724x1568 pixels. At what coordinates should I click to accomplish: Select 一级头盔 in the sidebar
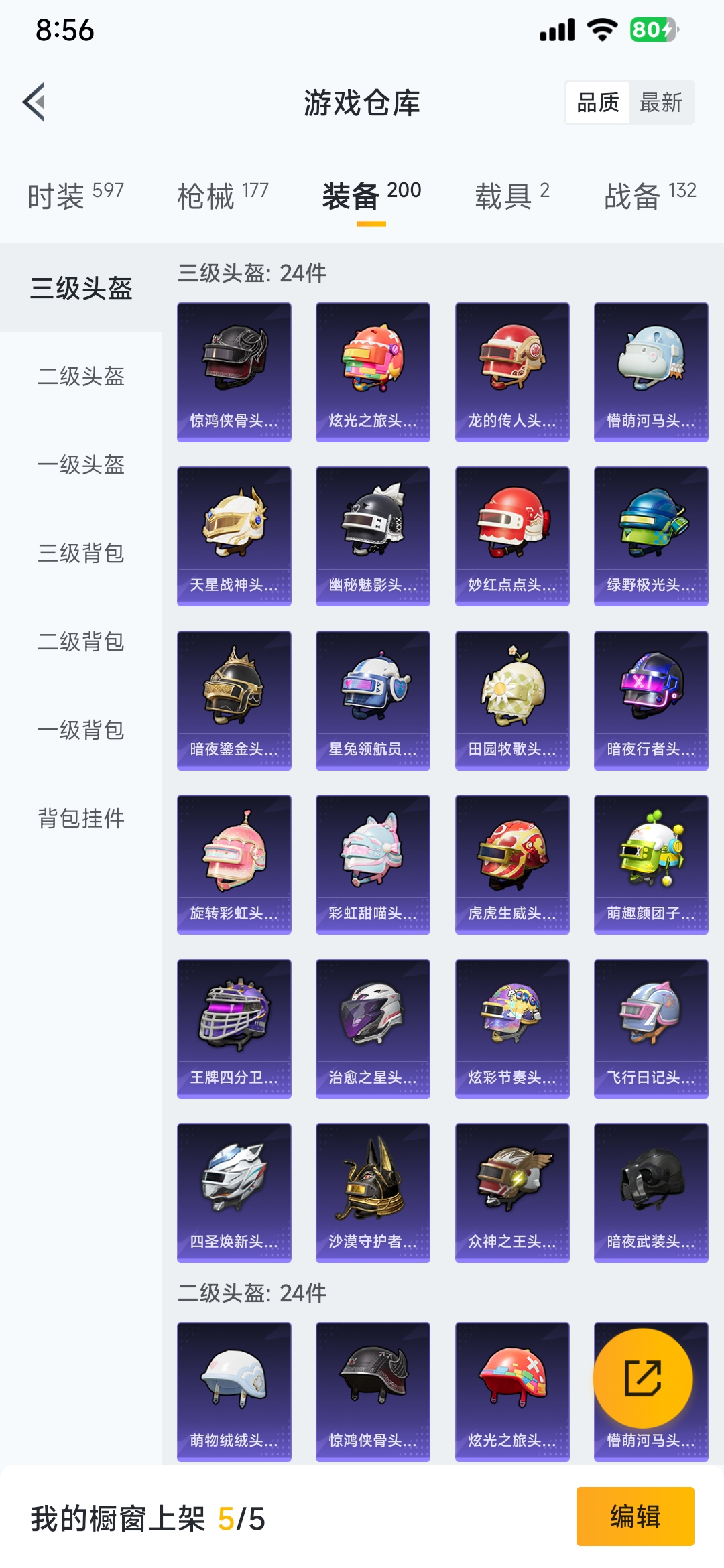(x=81, y=464)
